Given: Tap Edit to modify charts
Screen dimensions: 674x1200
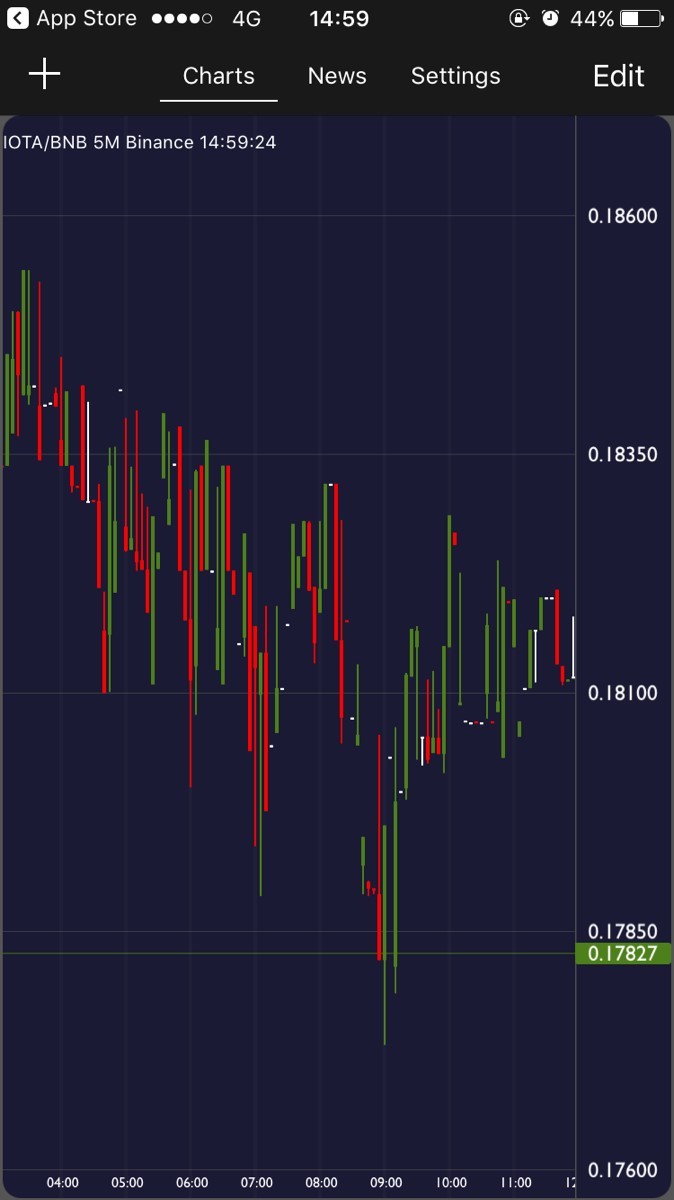Looking at the screenshot, I should point(619,76).
